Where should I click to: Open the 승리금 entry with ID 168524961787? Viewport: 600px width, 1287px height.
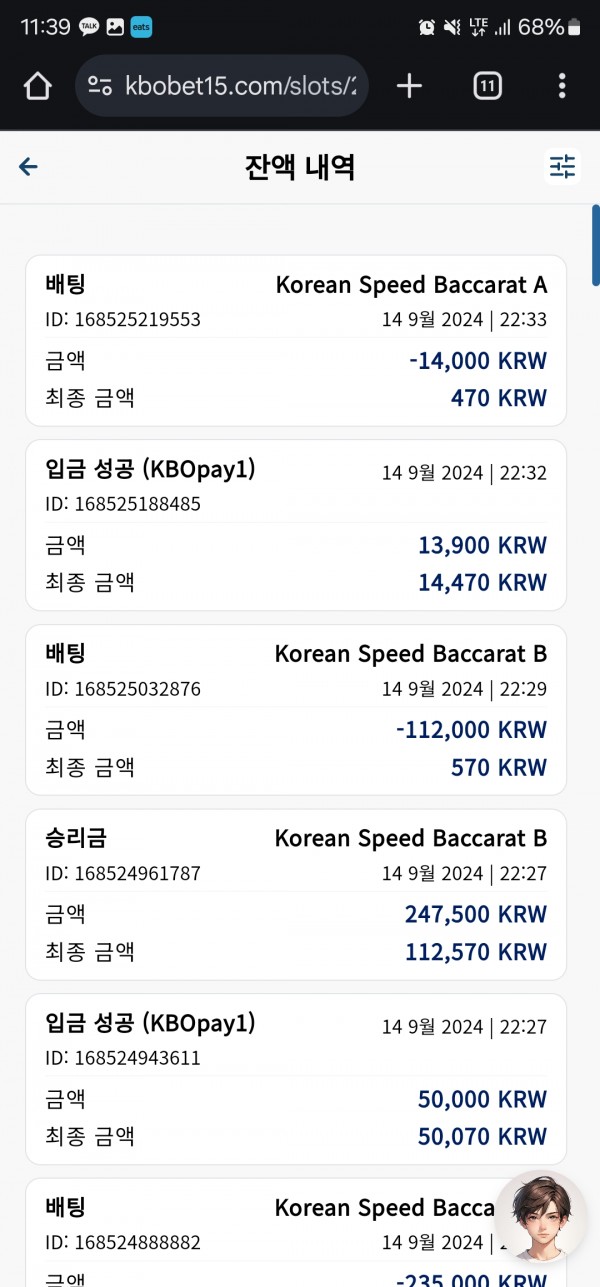coord(296,894)
